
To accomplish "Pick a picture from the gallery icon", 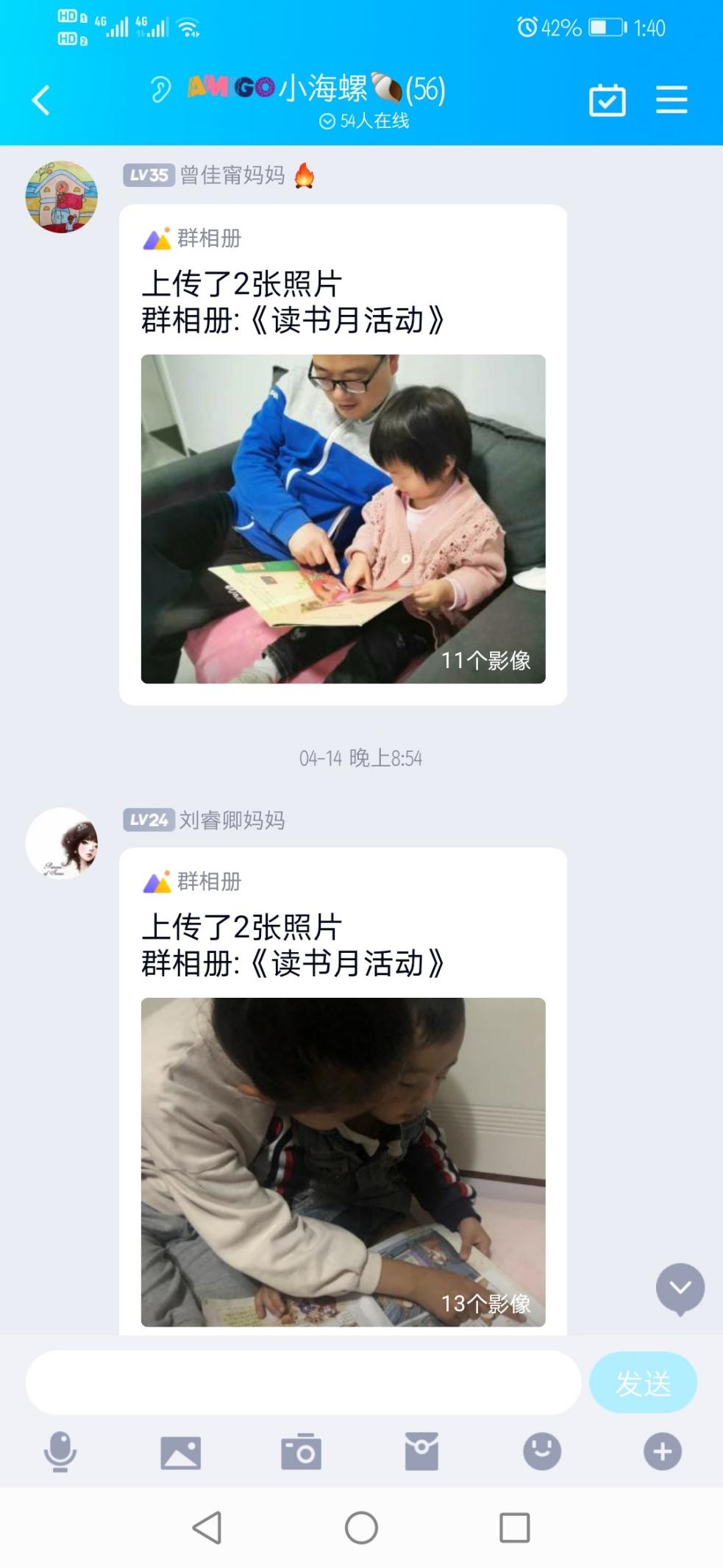I will point(181,1452).
